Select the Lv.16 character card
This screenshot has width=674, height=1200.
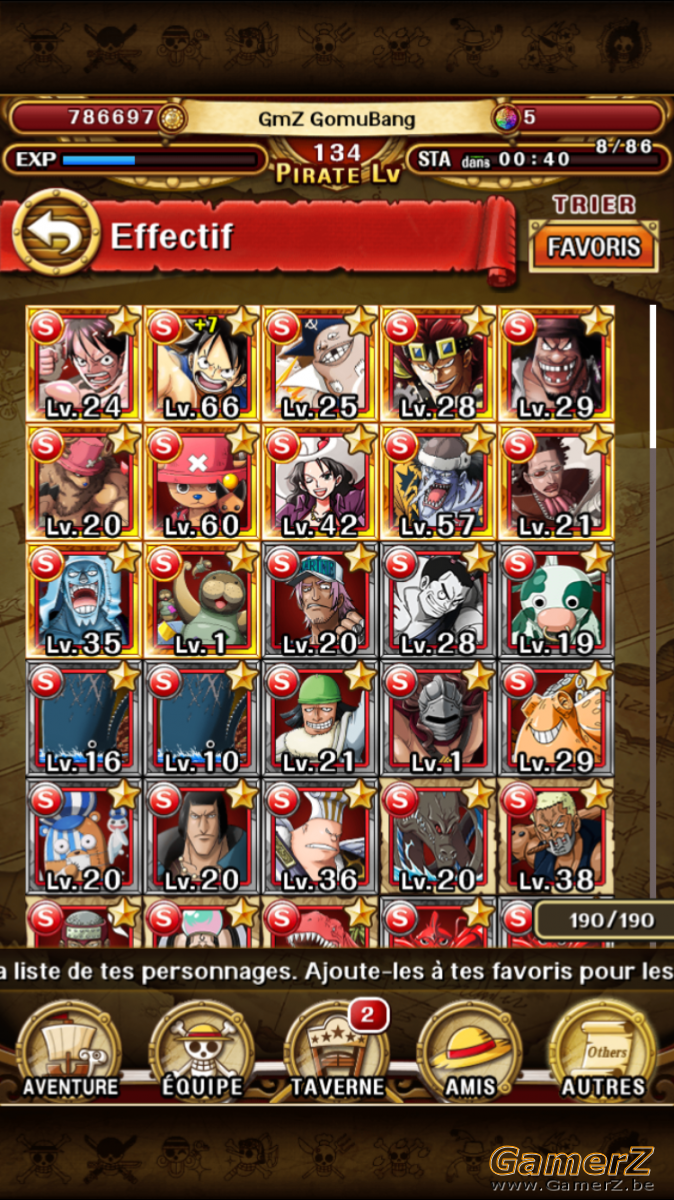coord(85,719)
